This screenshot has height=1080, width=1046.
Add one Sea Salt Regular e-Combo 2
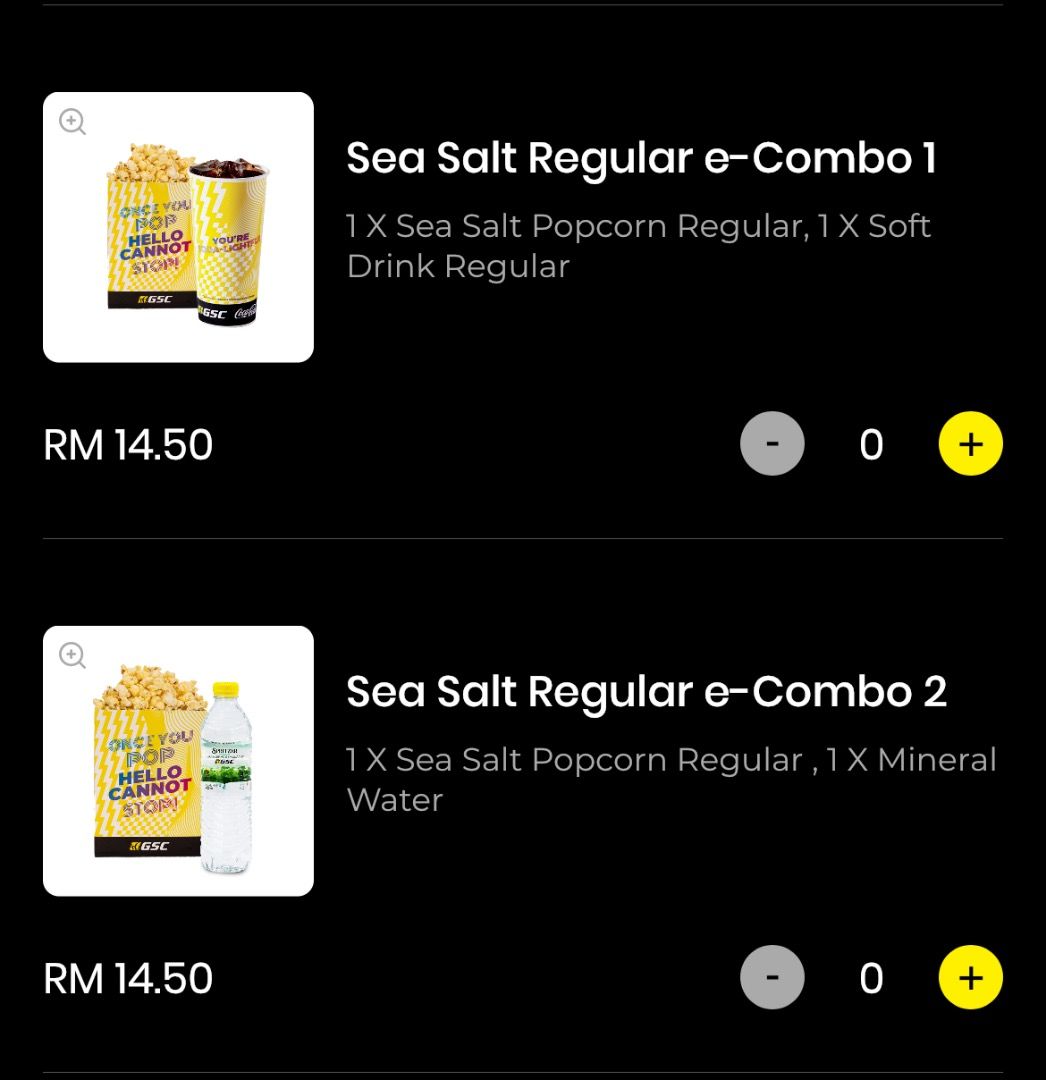tap(970, 978)
